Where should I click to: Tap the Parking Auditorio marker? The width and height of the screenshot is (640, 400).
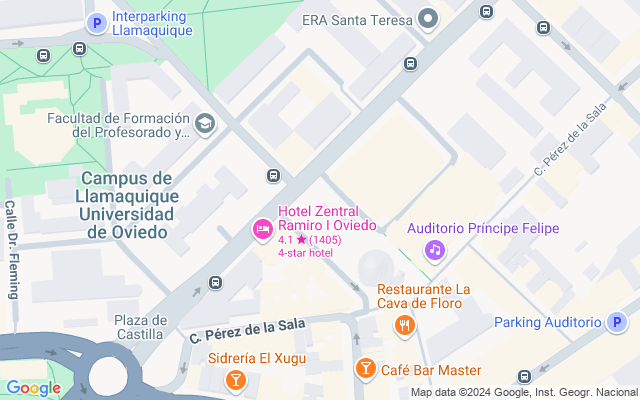pos(617,322)
